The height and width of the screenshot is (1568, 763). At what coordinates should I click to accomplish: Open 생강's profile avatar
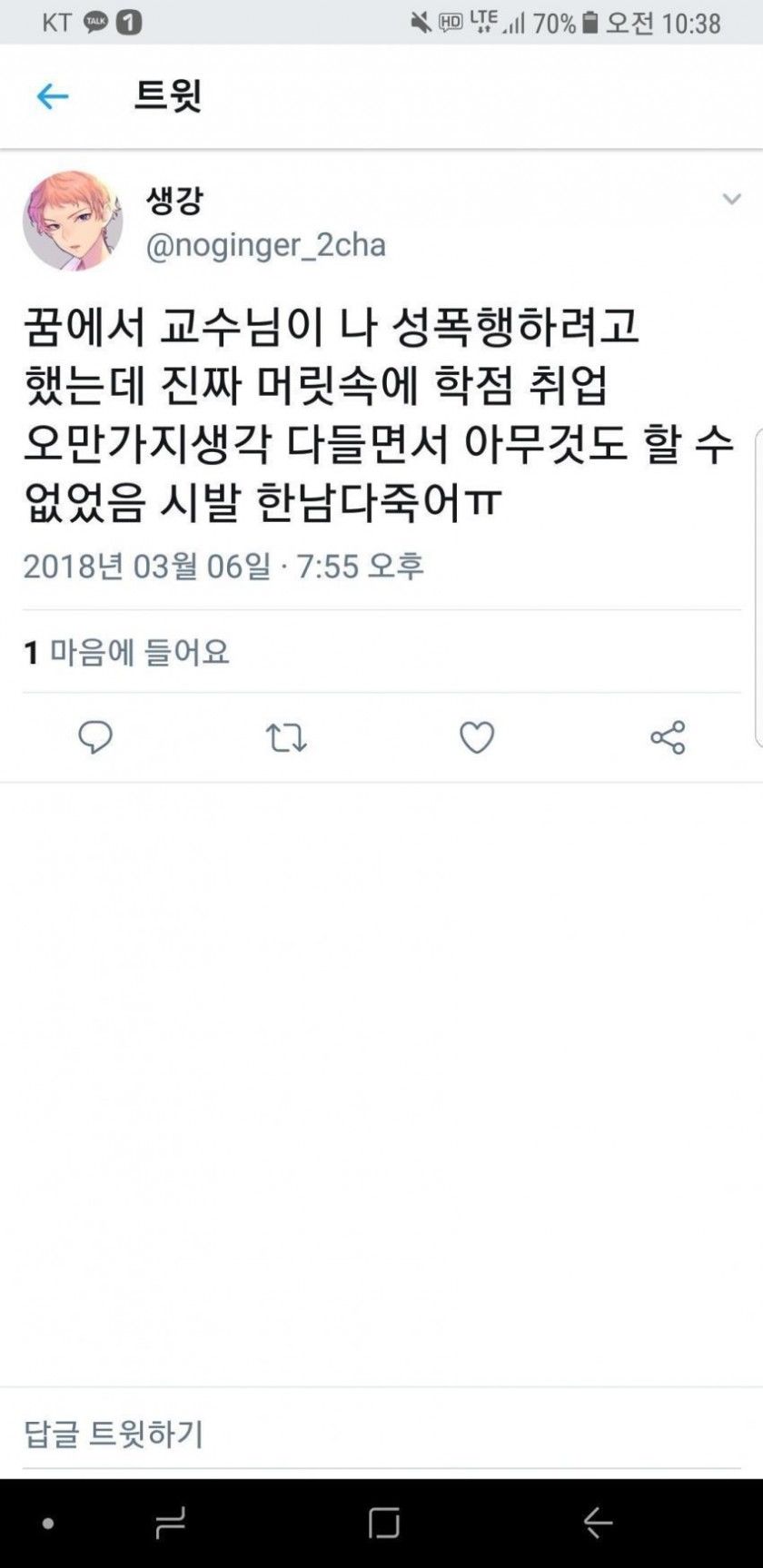tap(73, 221)
